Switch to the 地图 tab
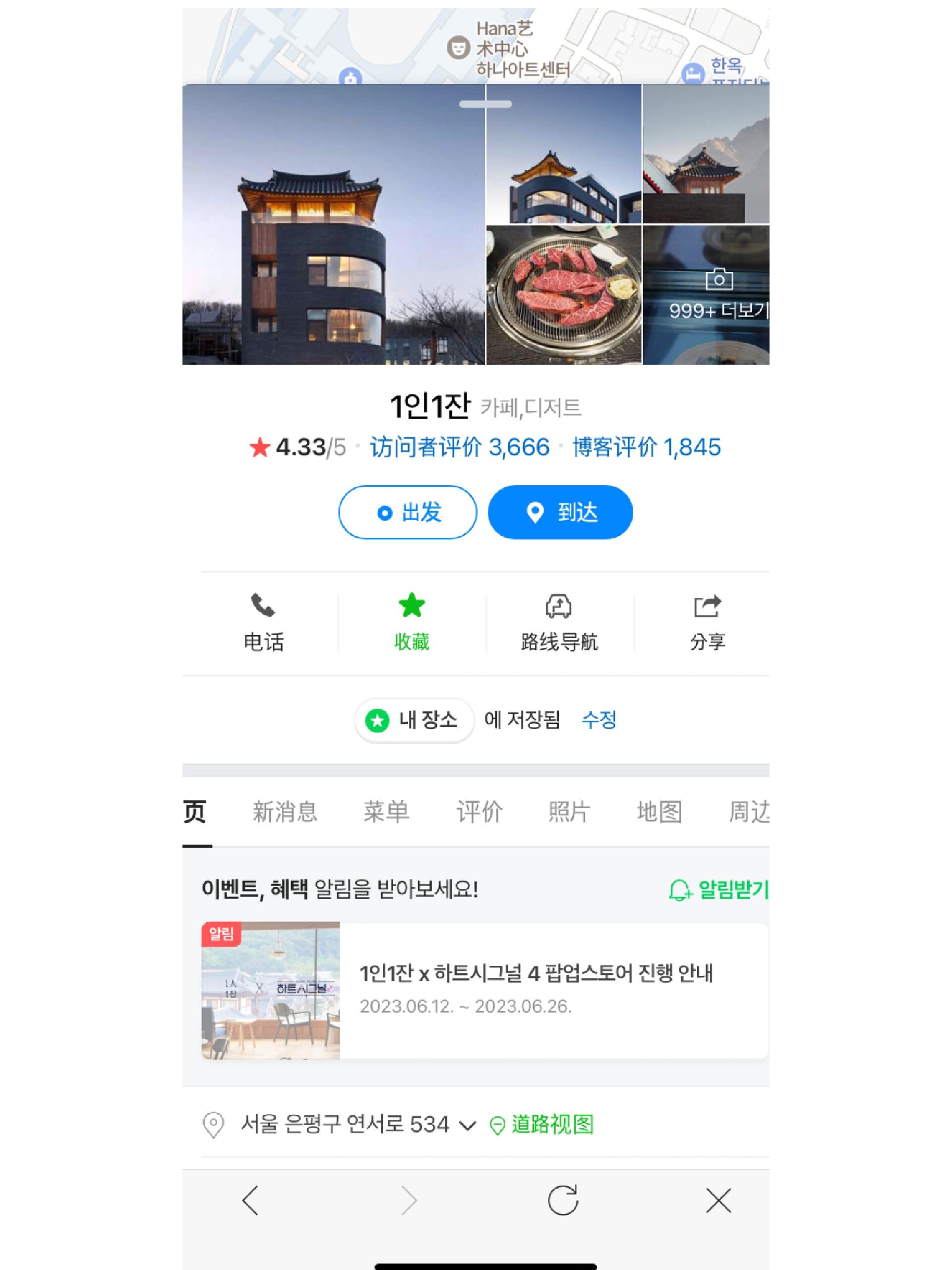The image size is (952, 1270). click(x=659, y=812)
